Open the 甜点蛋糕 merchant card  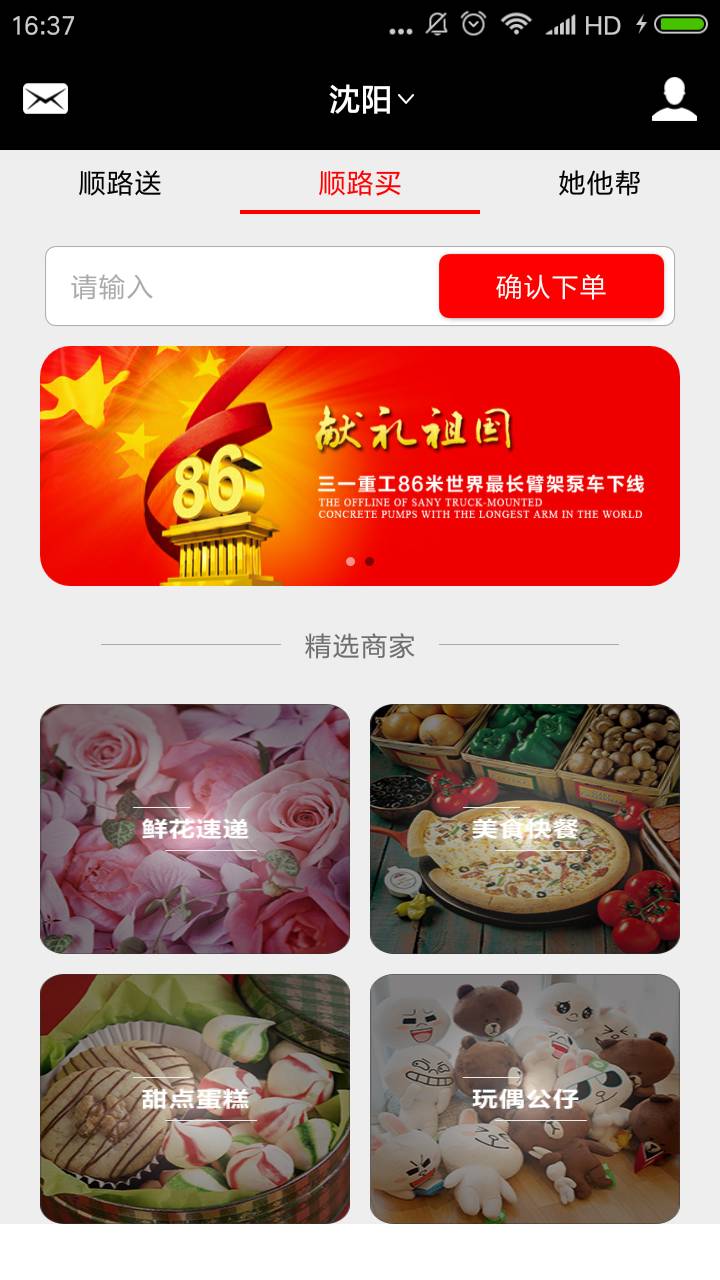[195, 1099]
